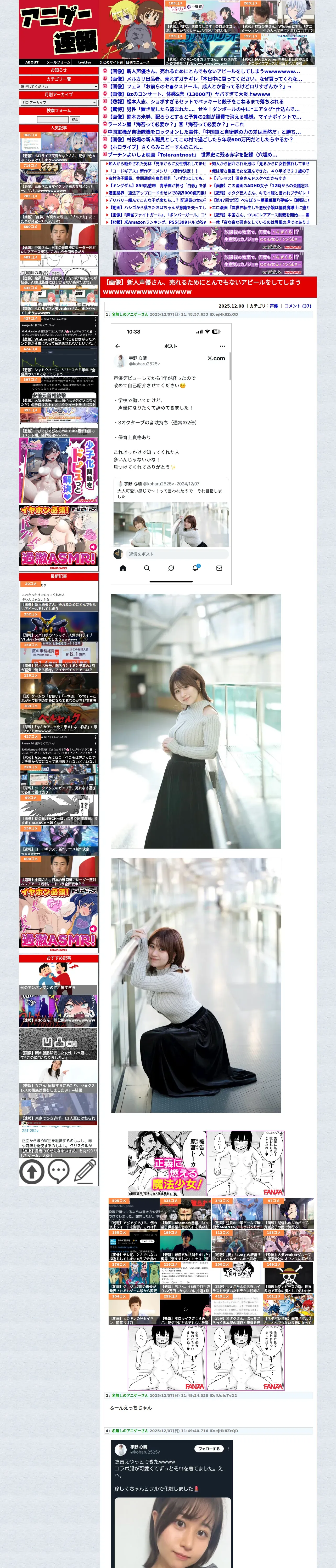
Task: Tap the comment bubble icon in sidebar
Action: [x=59, y=1171]
